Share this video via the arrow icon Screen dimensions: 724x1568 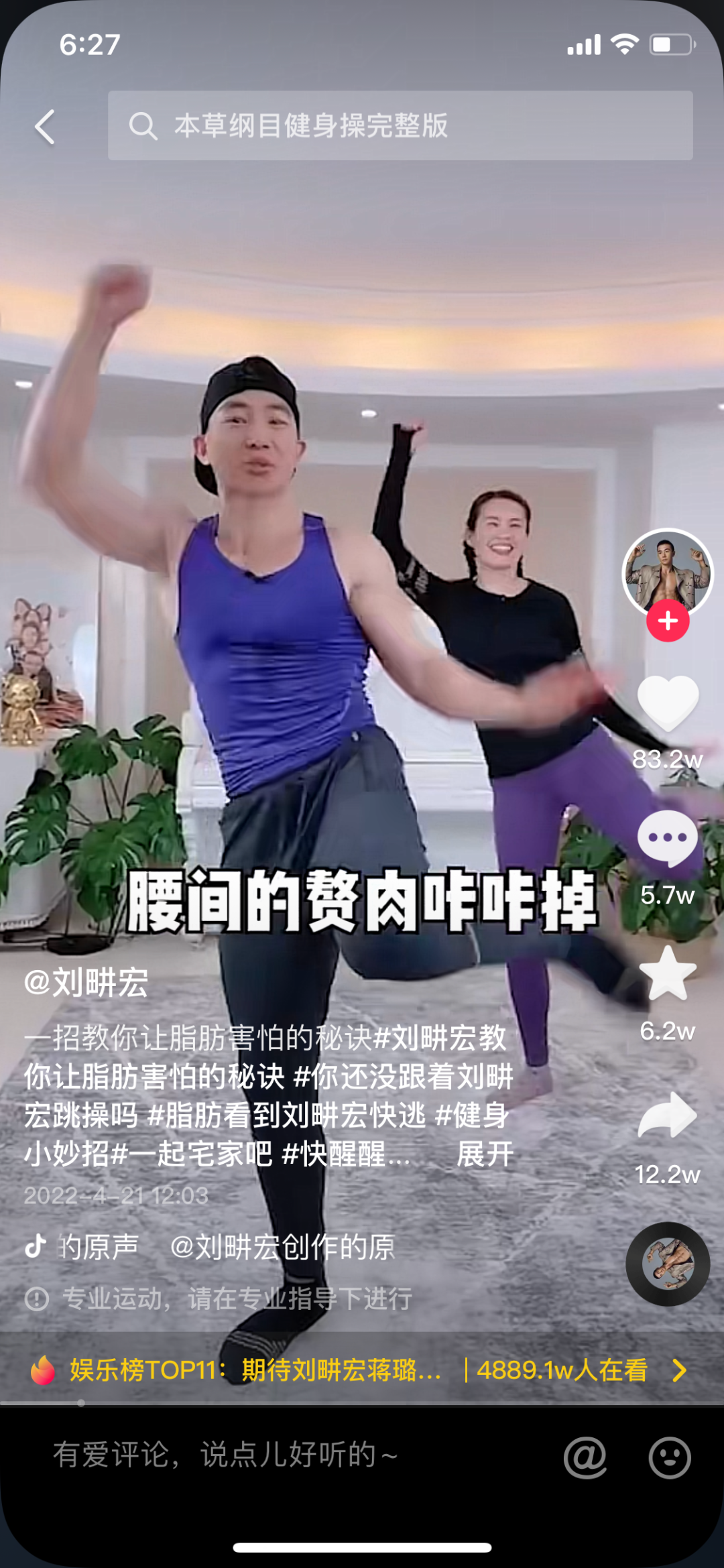click(667, 1115)
